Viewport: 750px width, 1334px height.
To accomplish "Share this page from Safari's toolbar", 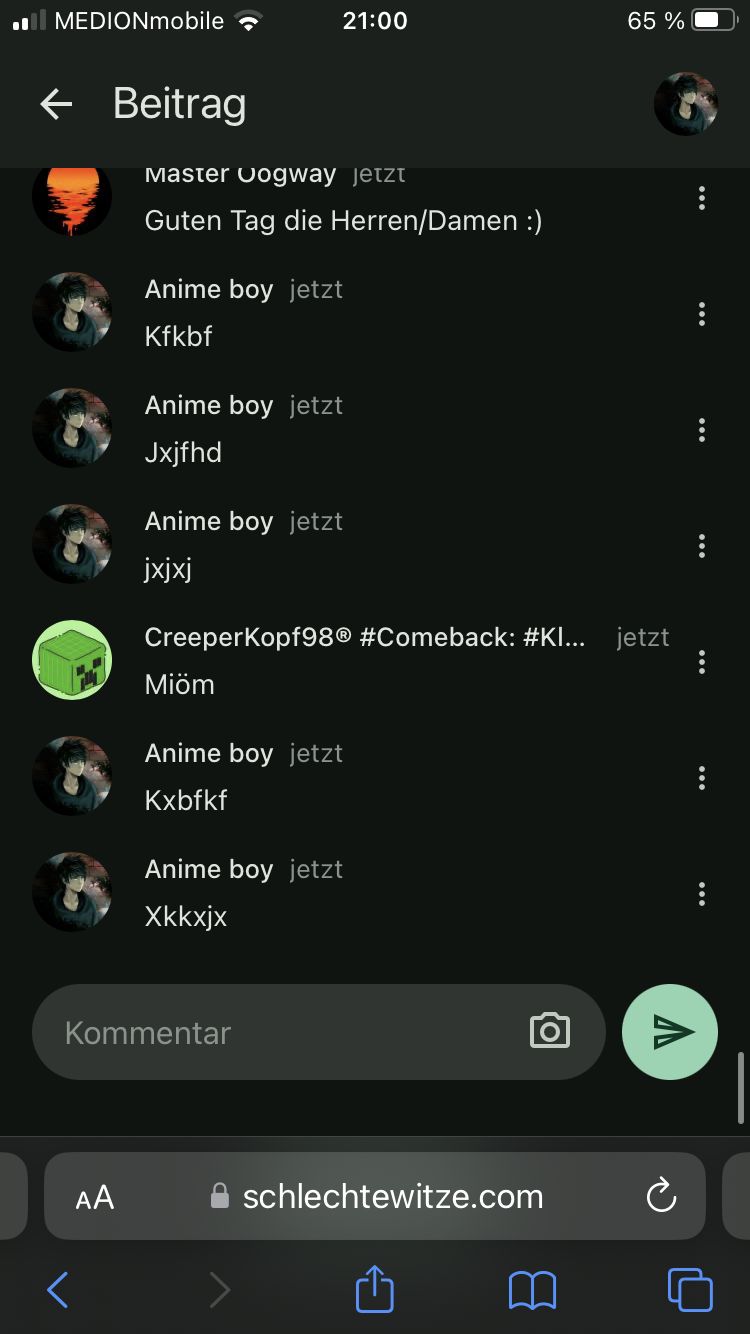I will tap(375, 1290).
